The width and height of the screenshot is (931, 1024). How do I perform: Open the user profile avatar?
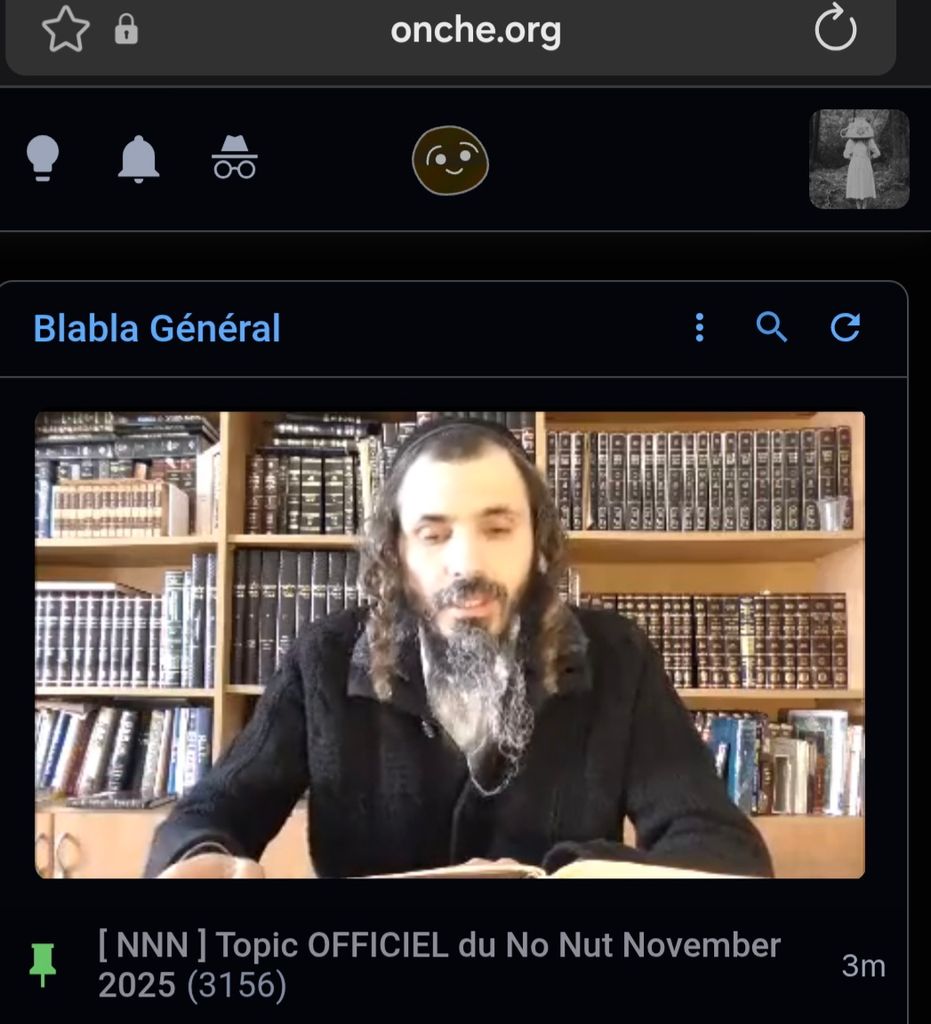pyautogui.click(x=858, y=159)
